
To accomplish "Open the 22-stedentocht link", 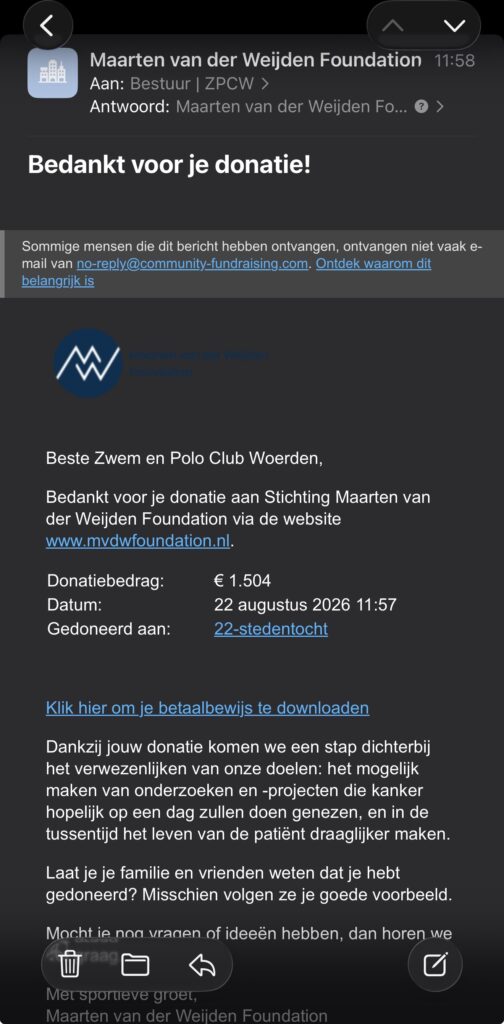I will (x=271, y=629).
